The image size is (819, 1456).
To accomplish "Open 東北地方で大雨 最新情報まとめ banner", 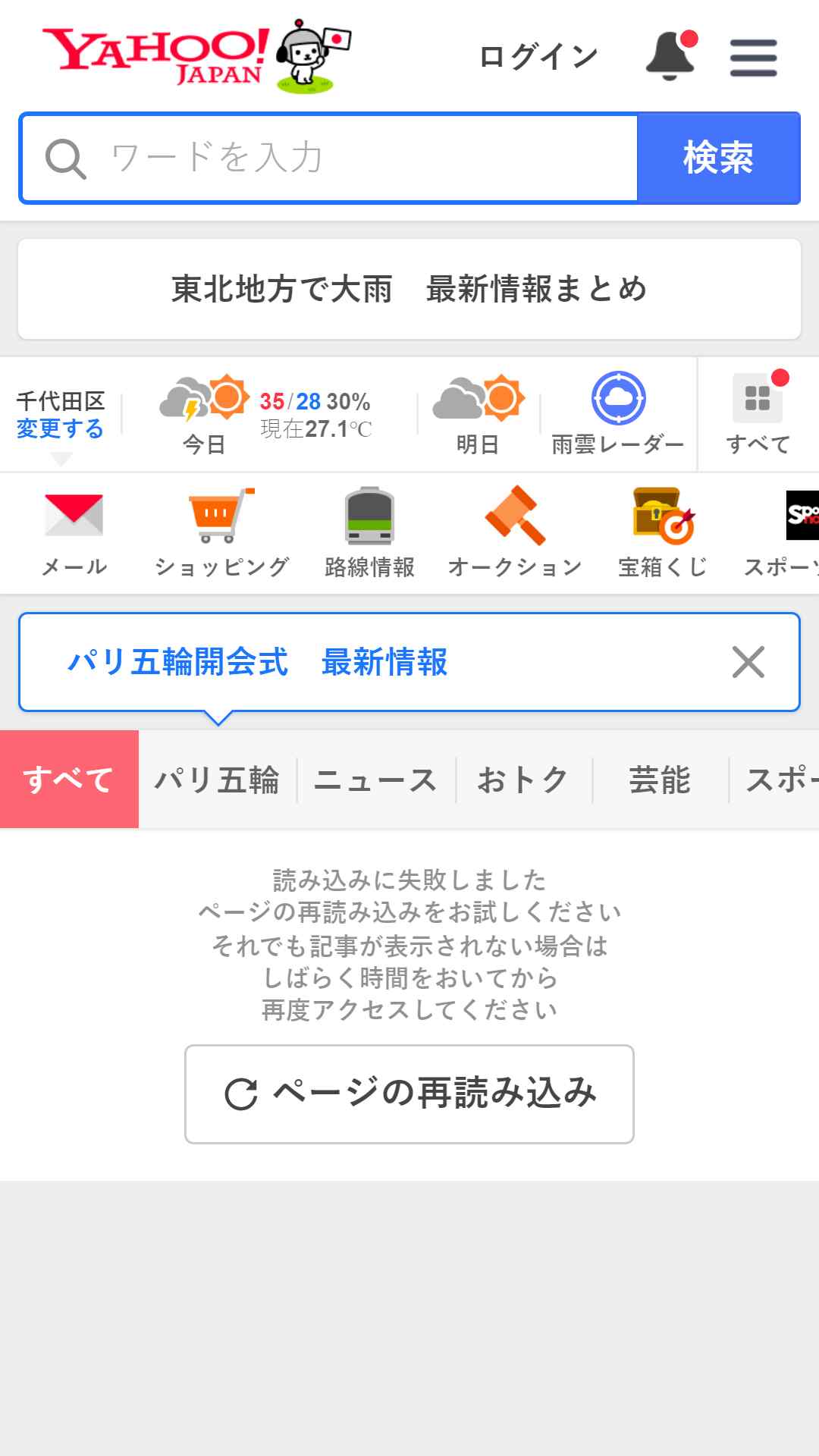I will point(409,289).
